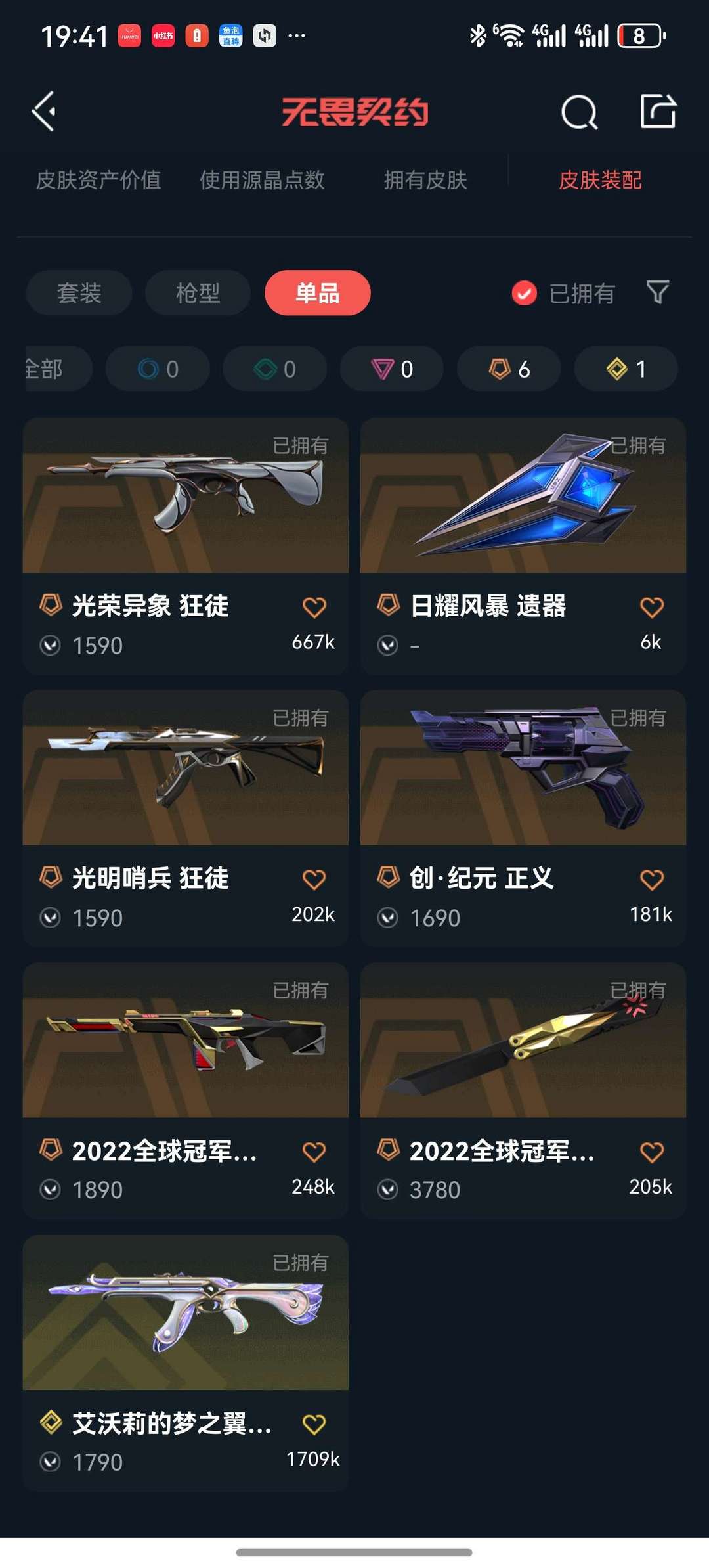
Task: Open the 2022全球冠军 card priced 3780
Action: (523, 1091)
